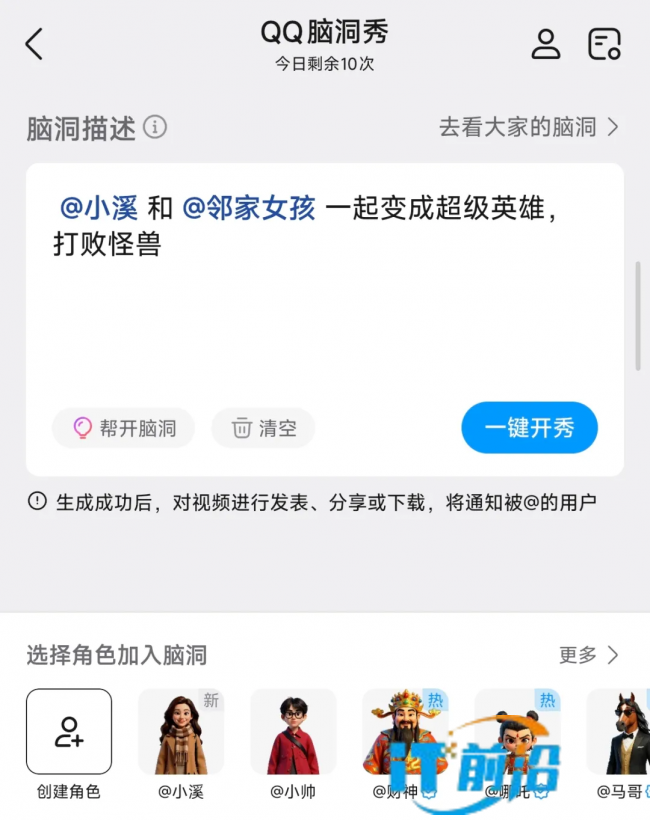Go back from QQ脑洞秀

(35, 44)
